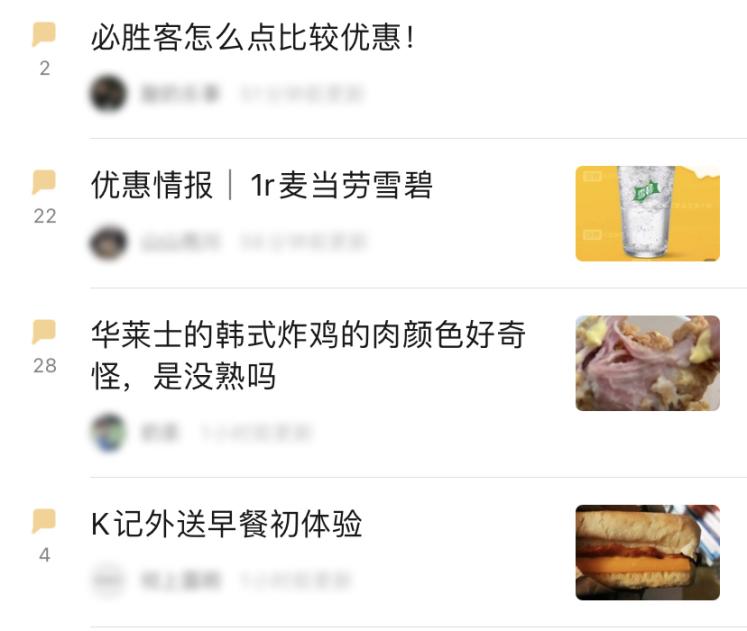Open author avatar under K记外送早餐 post
747x631 pixels.
108,580
